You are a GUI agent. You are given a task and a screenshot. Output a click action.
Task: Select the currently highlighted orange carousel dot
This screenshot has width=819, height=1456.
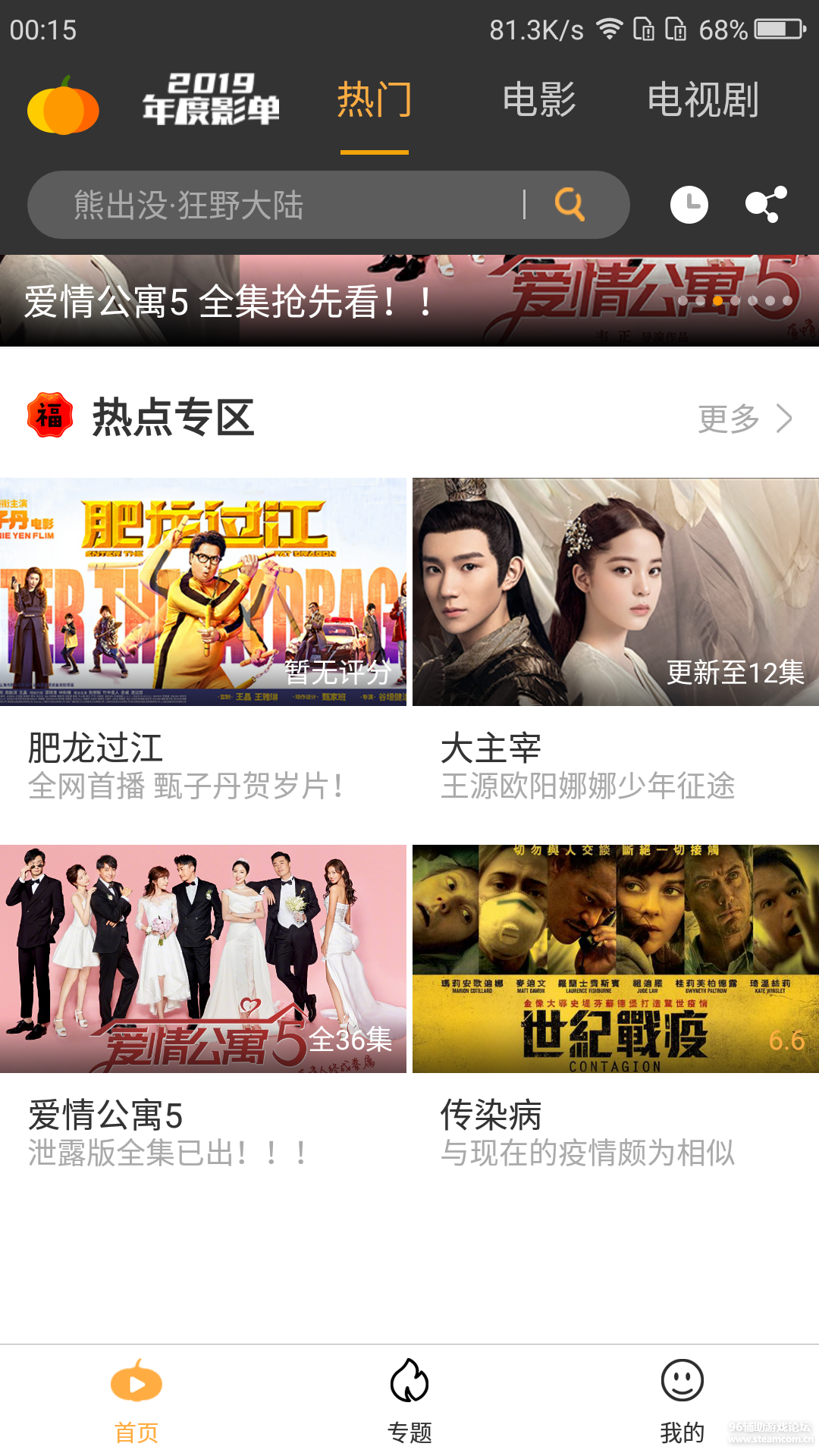[719, 300]
